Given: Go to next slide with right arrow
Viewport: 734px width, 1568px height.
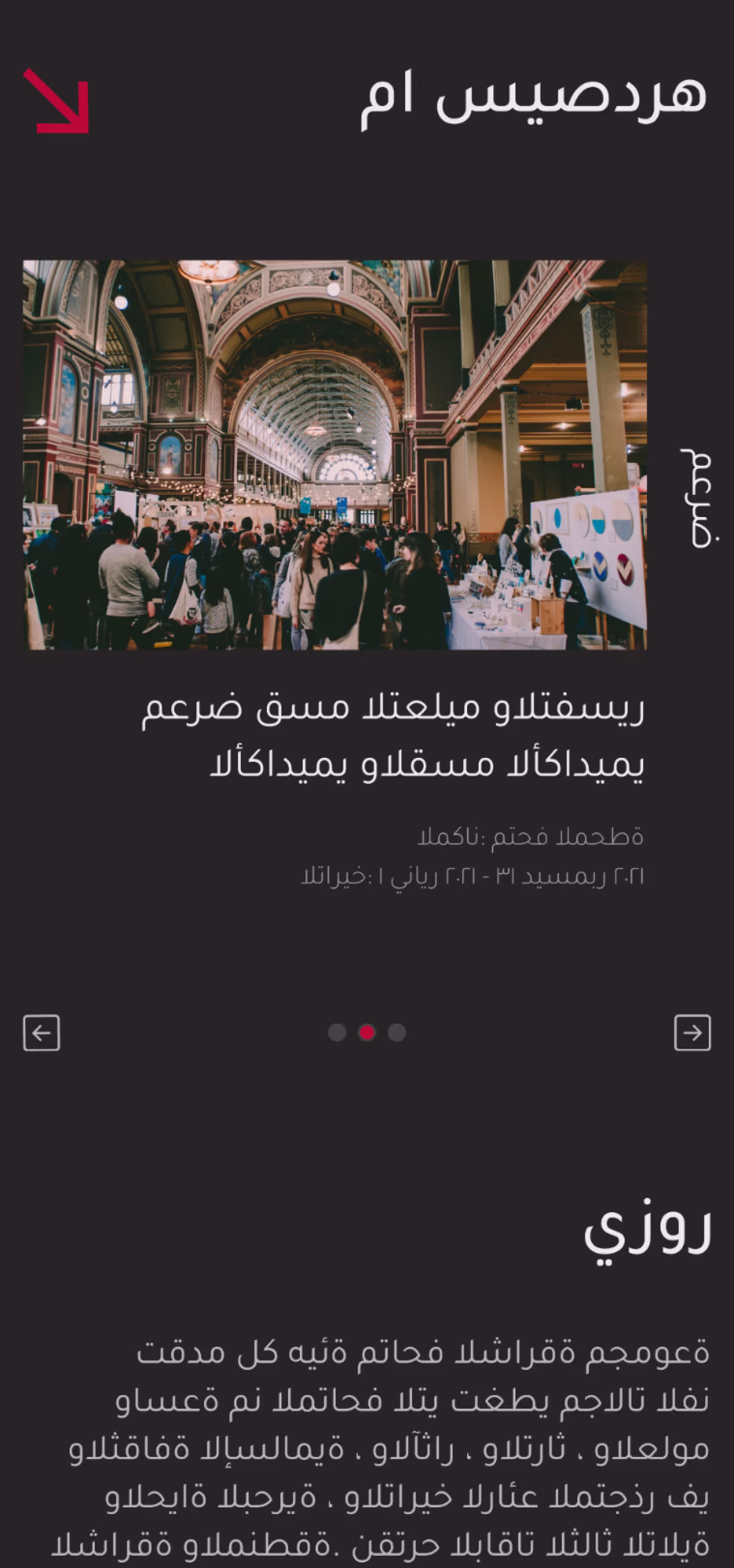Looking at the screenshot, I should click(692, 1033).
